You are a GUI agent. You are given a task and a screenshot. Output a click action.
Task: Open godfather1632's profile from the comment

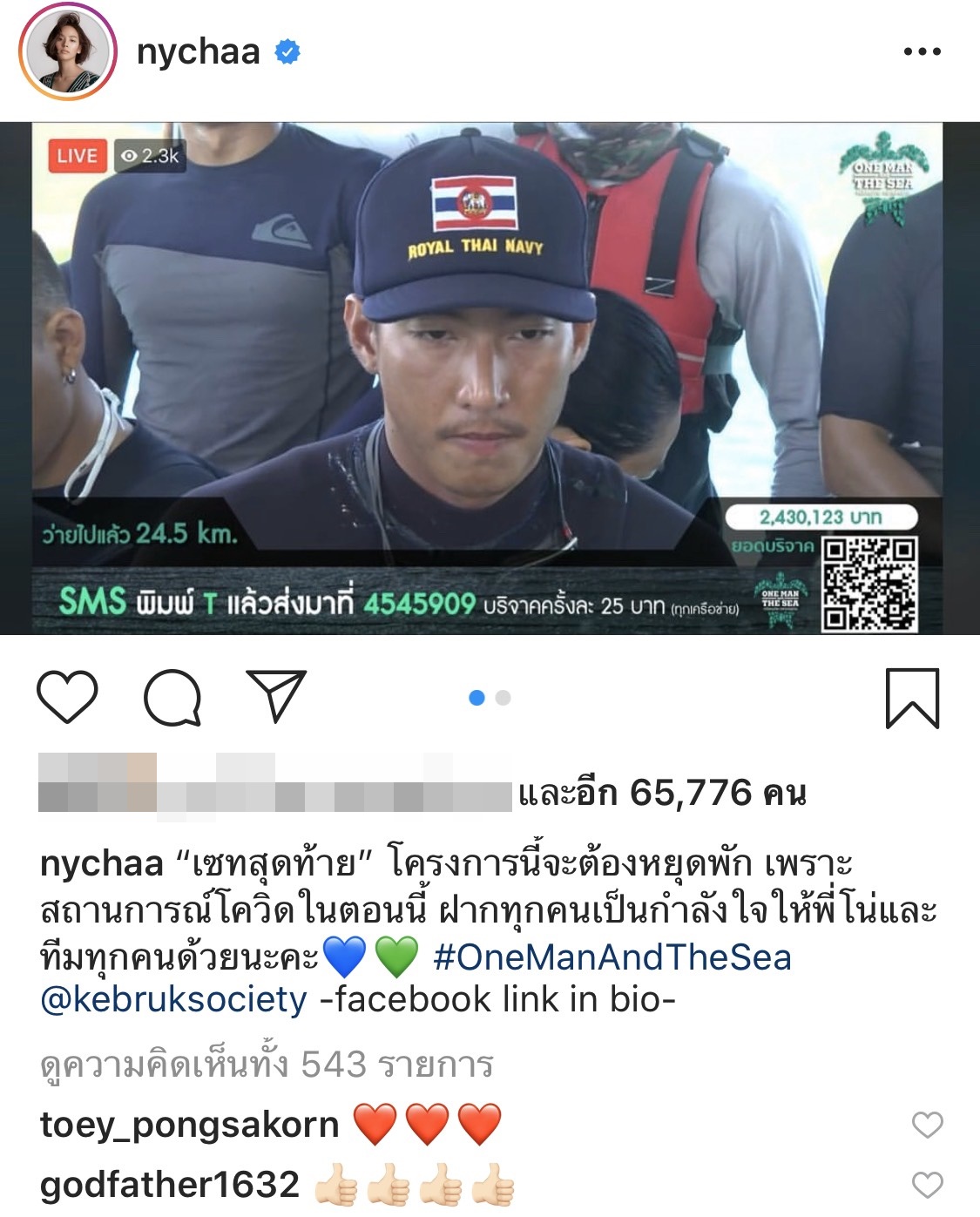[x=170, y=1185]
